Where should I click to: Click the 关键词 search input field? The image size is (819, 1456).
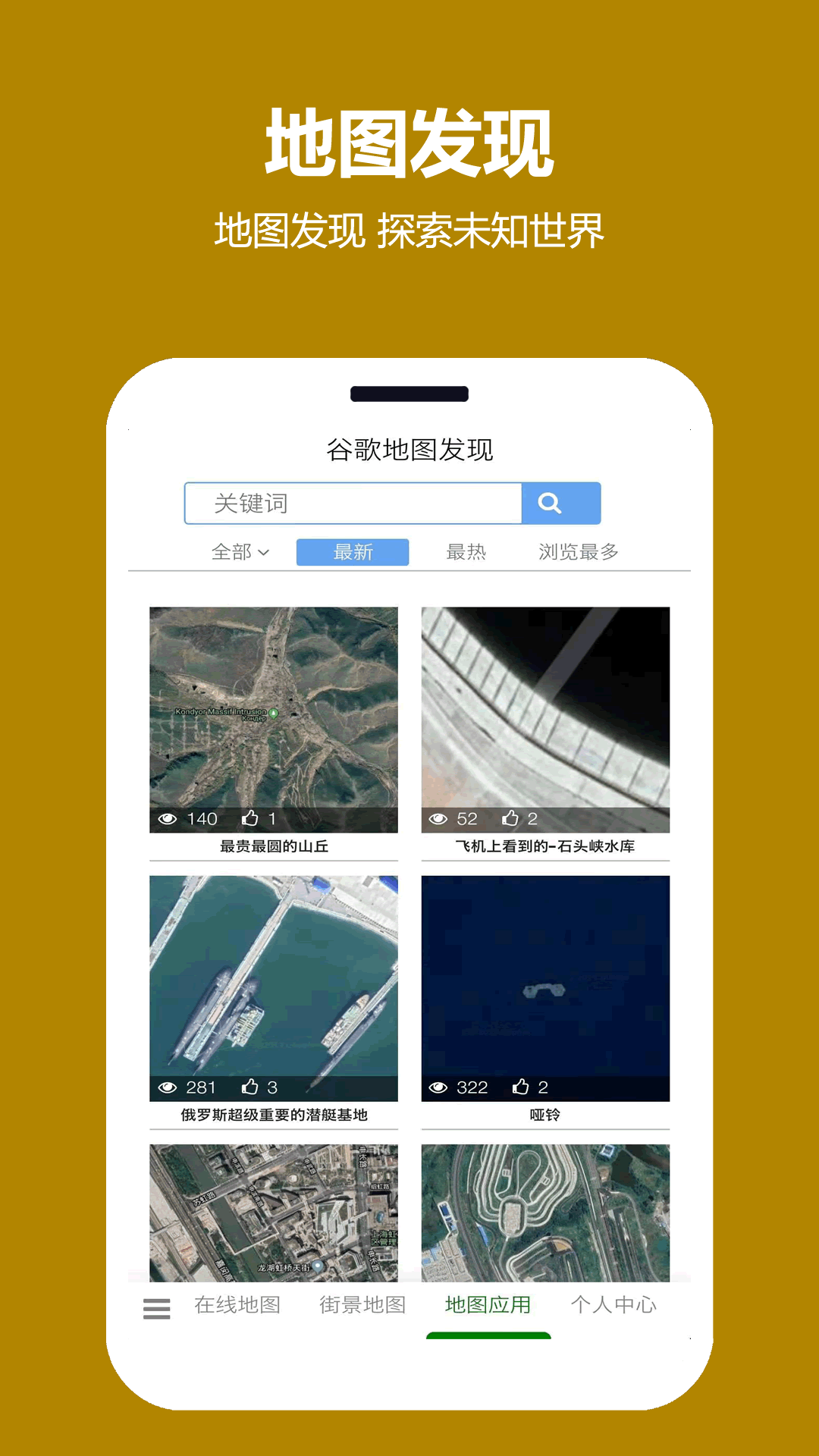click(353, 503)
